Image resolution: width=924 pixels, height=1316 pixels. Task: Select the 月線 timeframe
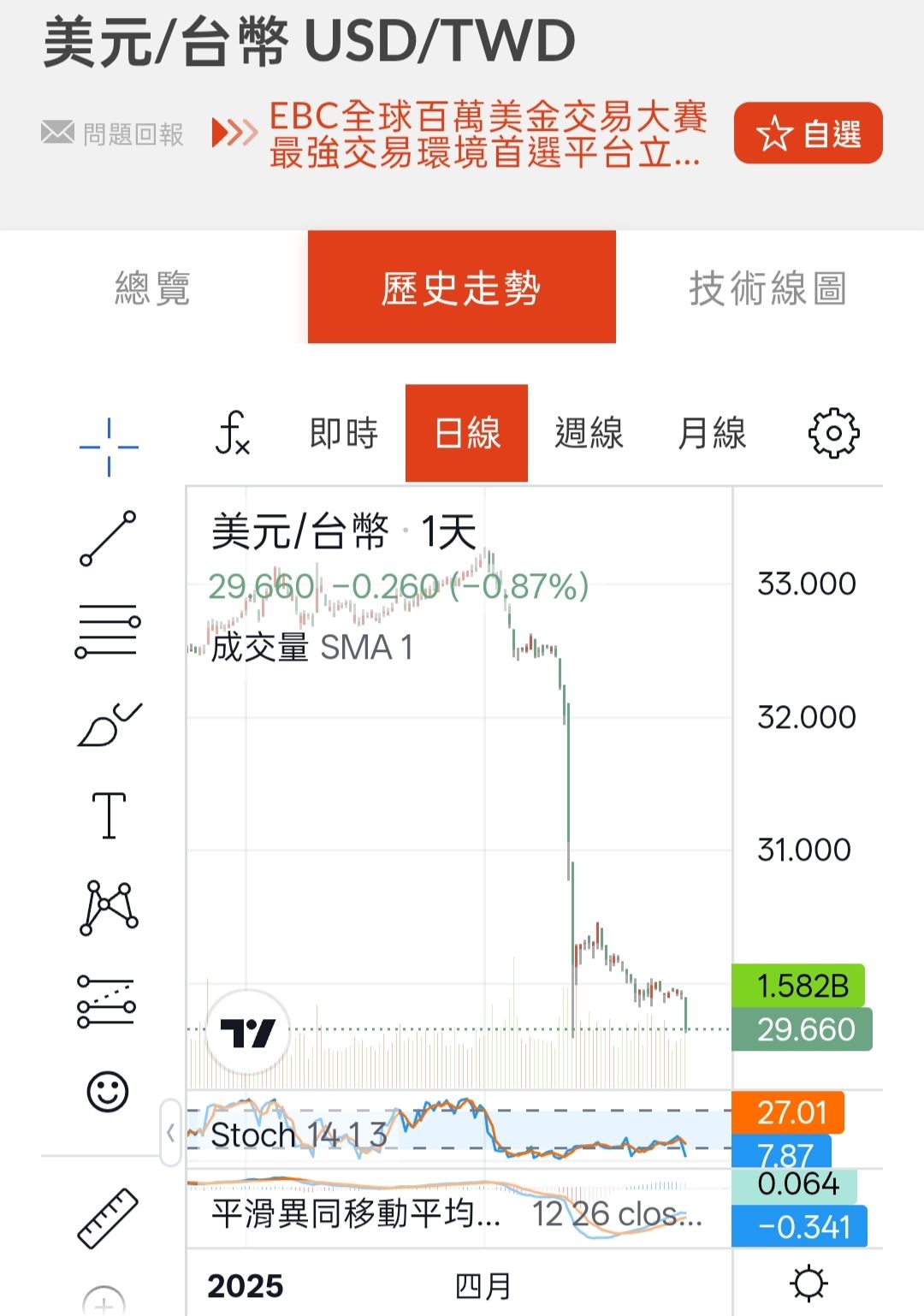coord(713,434)
